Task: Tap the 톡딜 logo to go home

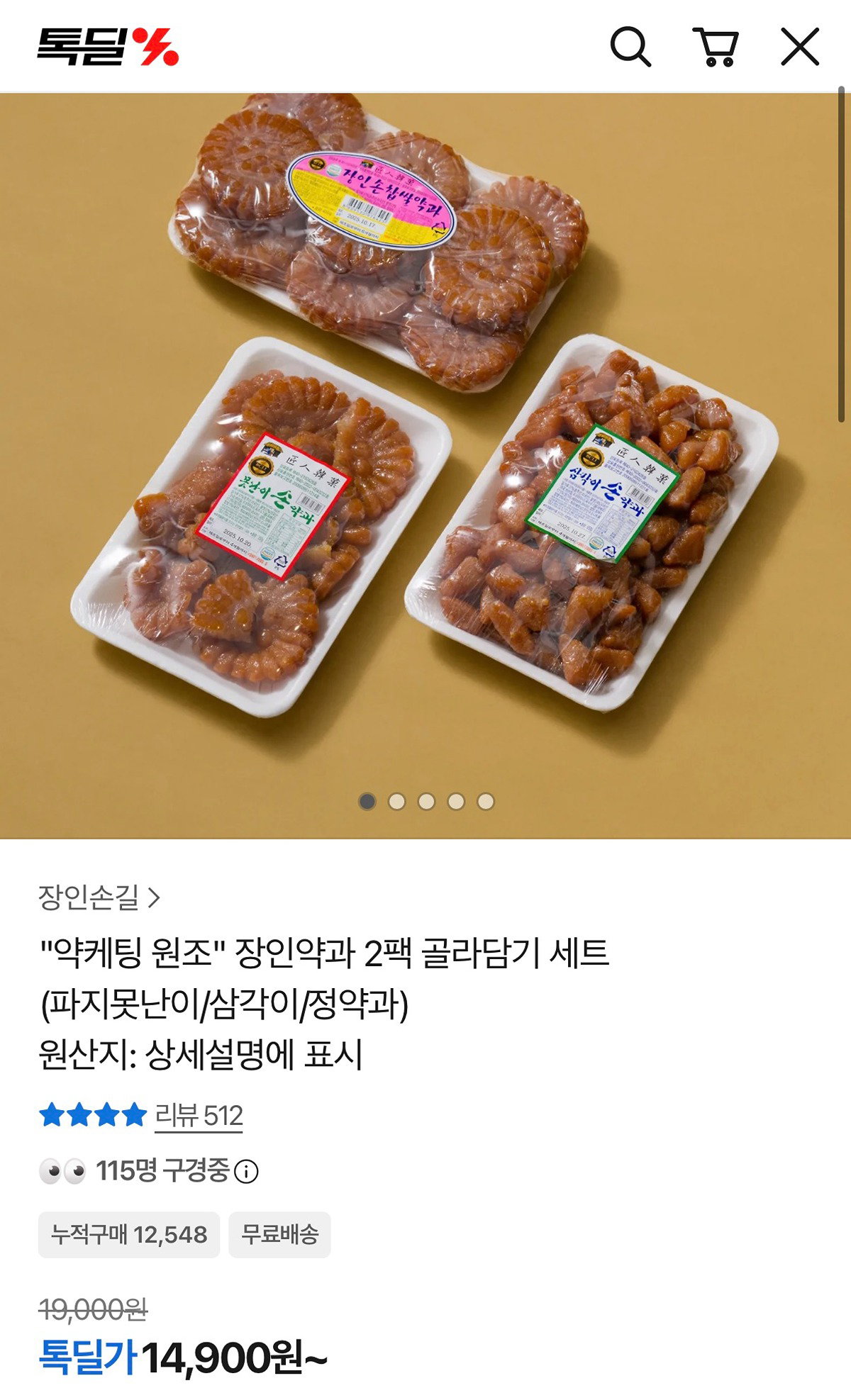Action: (108, 47)
